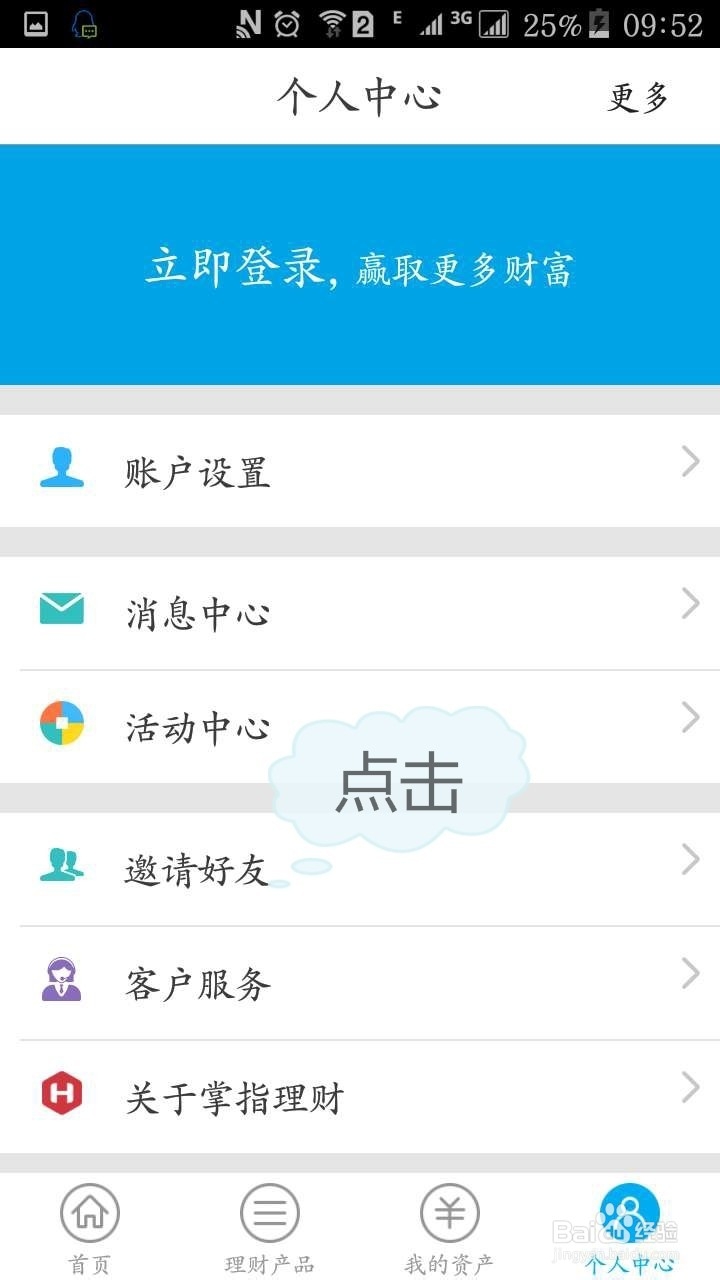Open 账户设置 account settings
The height and width of the screenshot is (1280, 720).
pyautogui.click(x=360, y=471)
